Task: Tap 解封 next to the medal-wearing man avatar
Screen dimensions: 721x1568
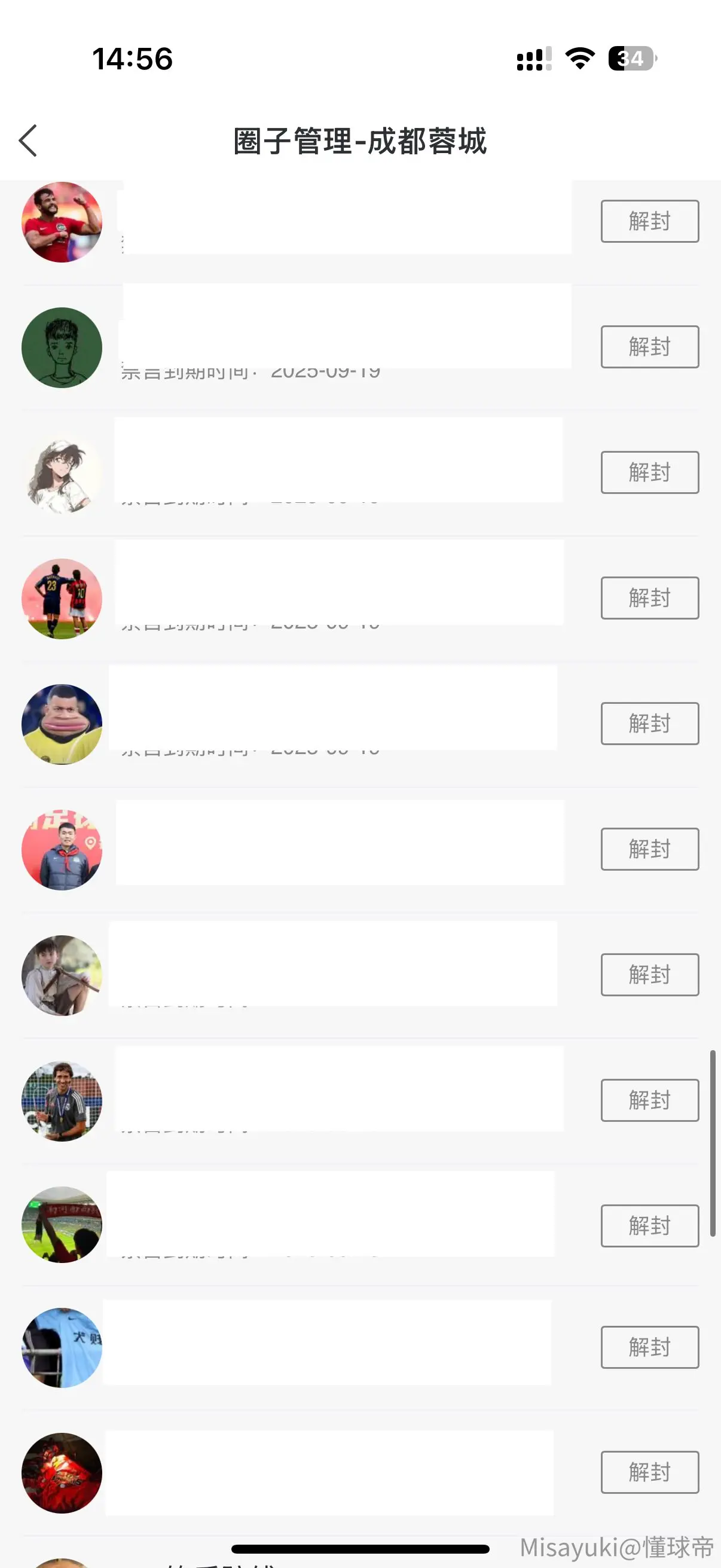Action: point(650,1100)
